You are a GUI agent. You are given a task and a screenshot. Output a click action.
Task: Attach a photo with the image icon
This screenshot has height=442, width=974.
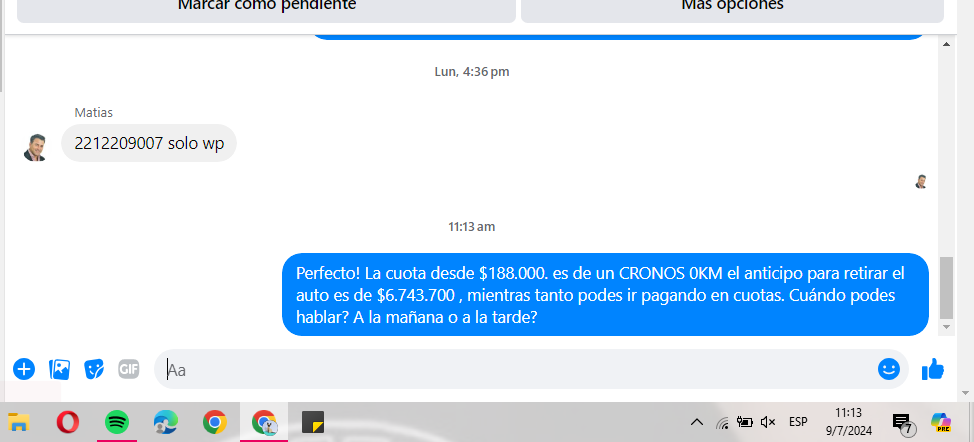pyautogui.click(x=59, y=369)
